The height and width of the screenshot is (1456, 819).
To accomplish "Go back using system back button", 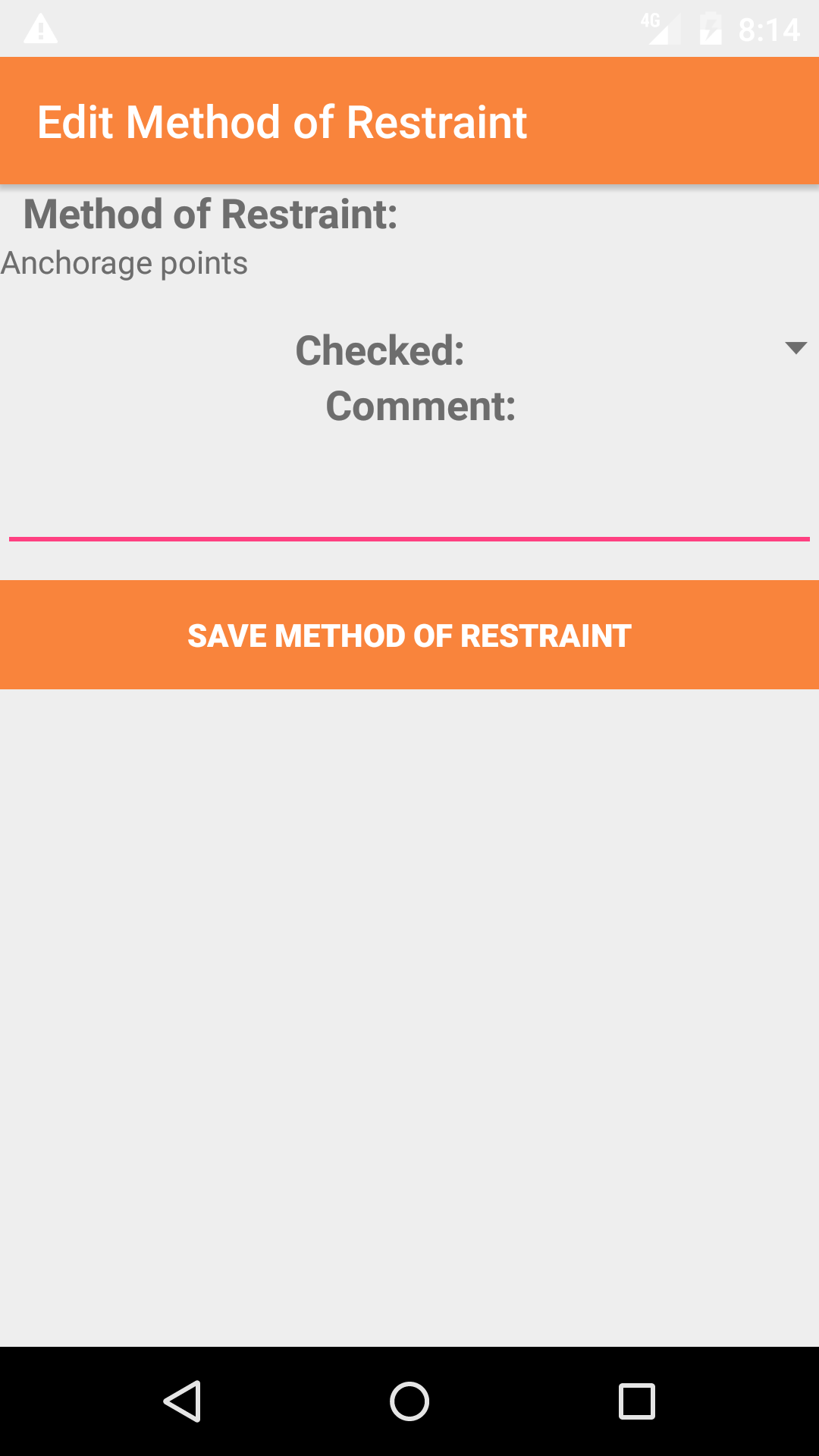I will click(182, 1401).
